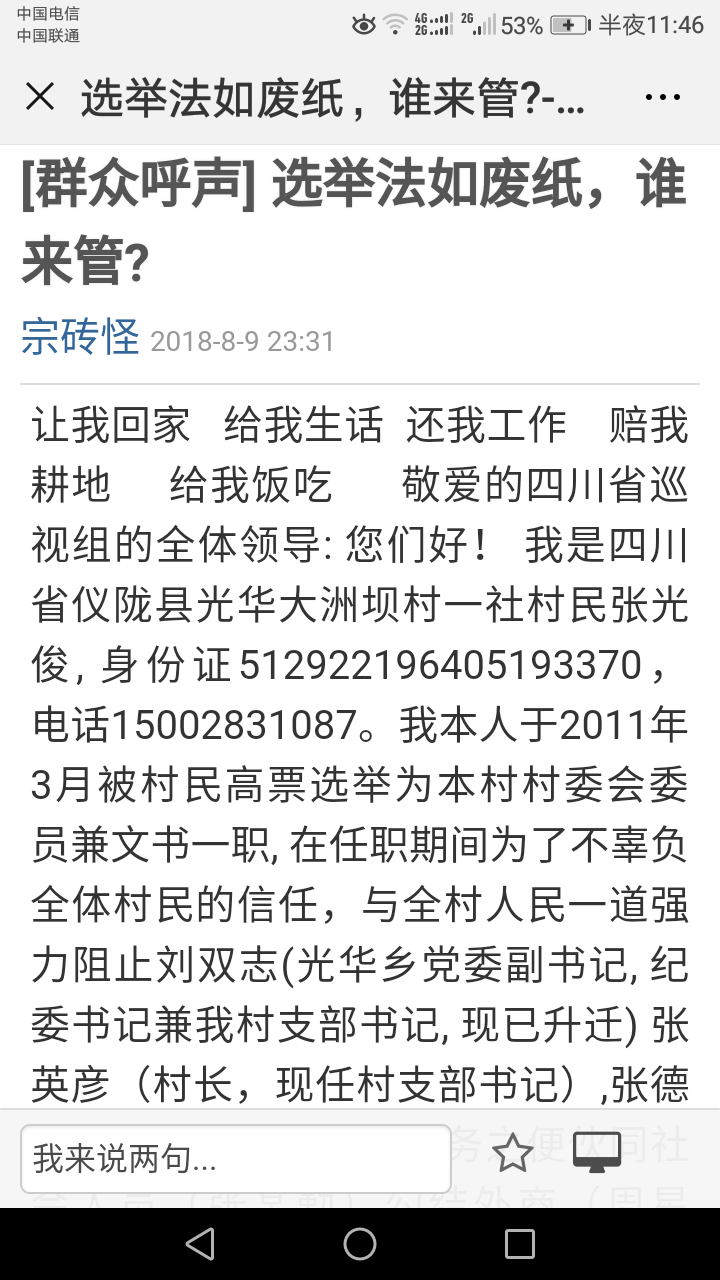Favorite this post with the star
The width and height of the screenshot is (720, 1280).
513,1153
